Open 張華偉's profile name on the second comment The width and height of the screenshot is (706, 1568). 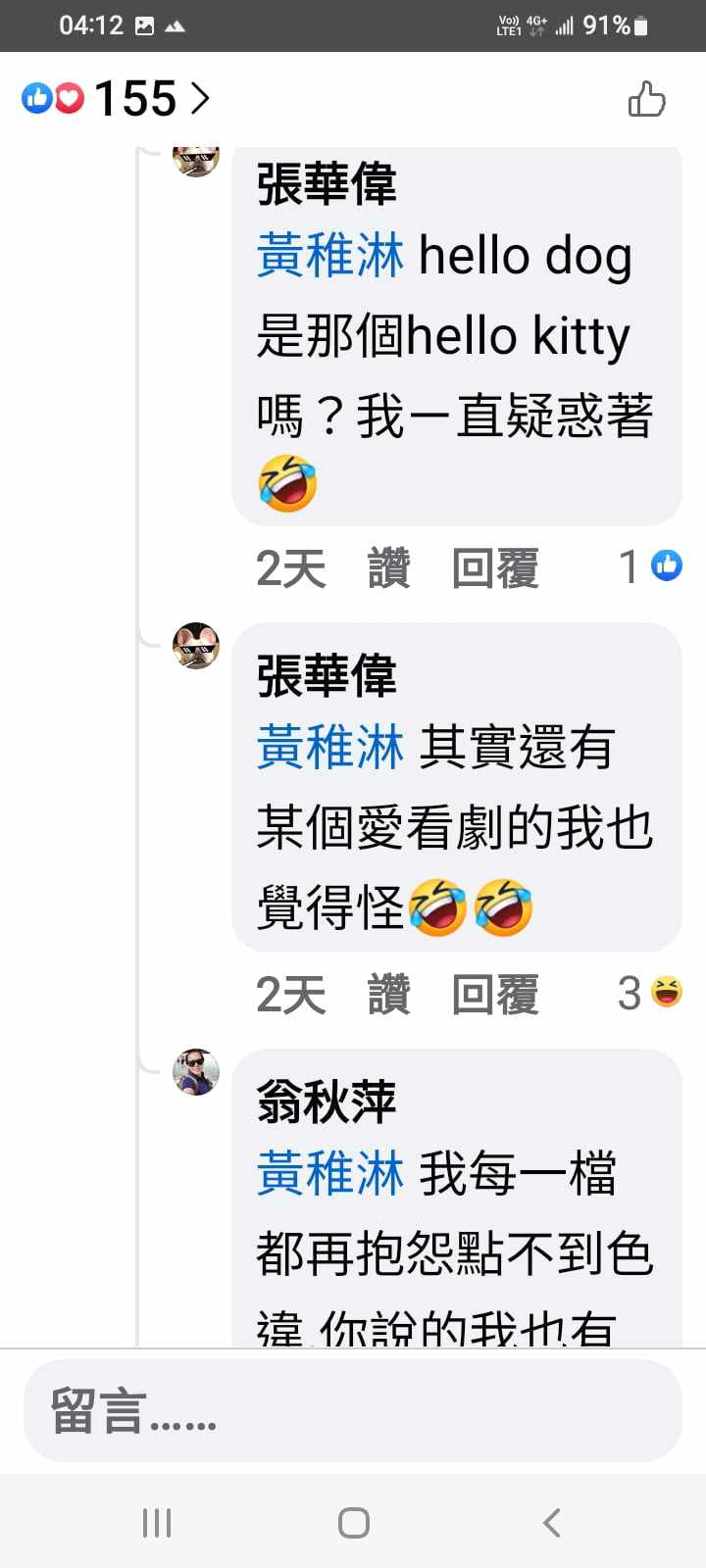coord(327,675)
